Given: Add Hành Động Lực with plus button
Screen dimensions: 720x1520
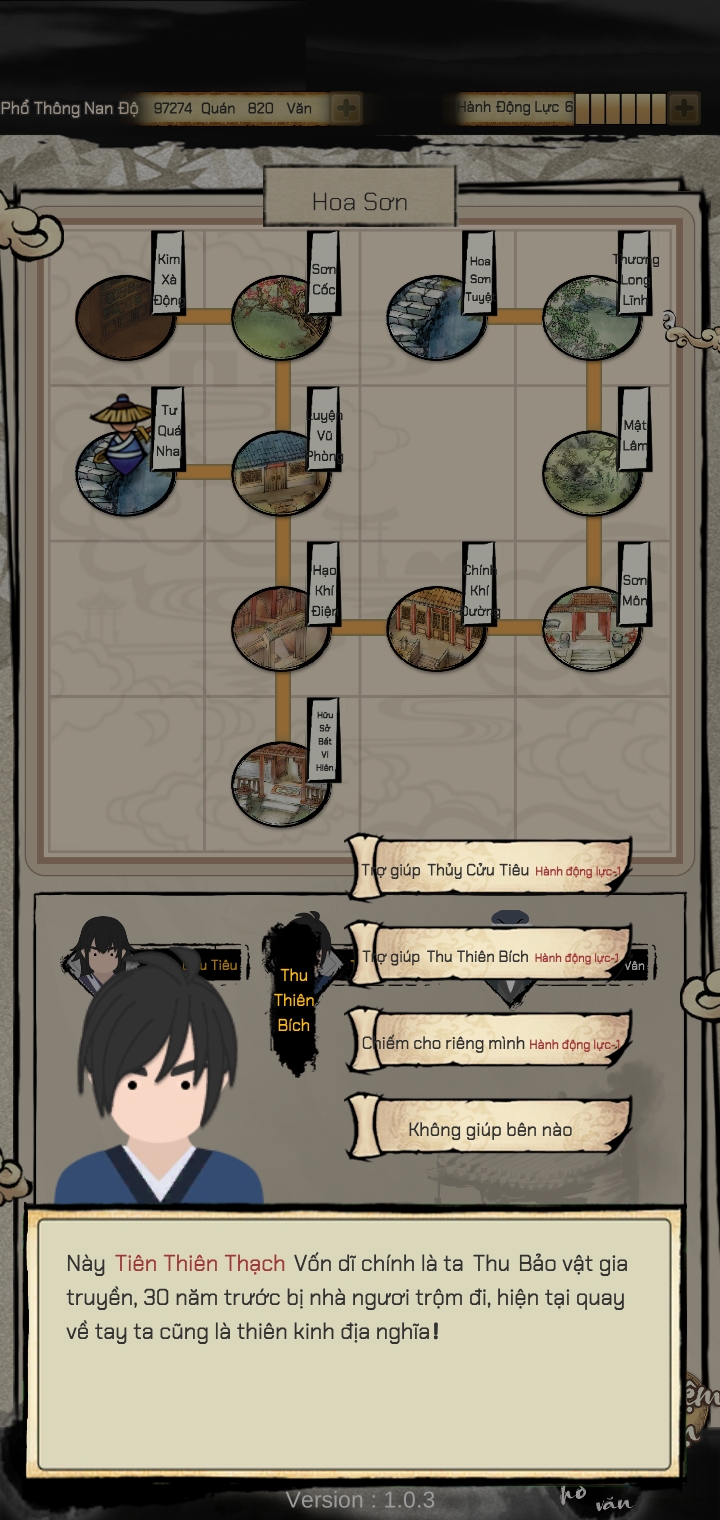Looking at the screenshot, I should click(684, 108).
